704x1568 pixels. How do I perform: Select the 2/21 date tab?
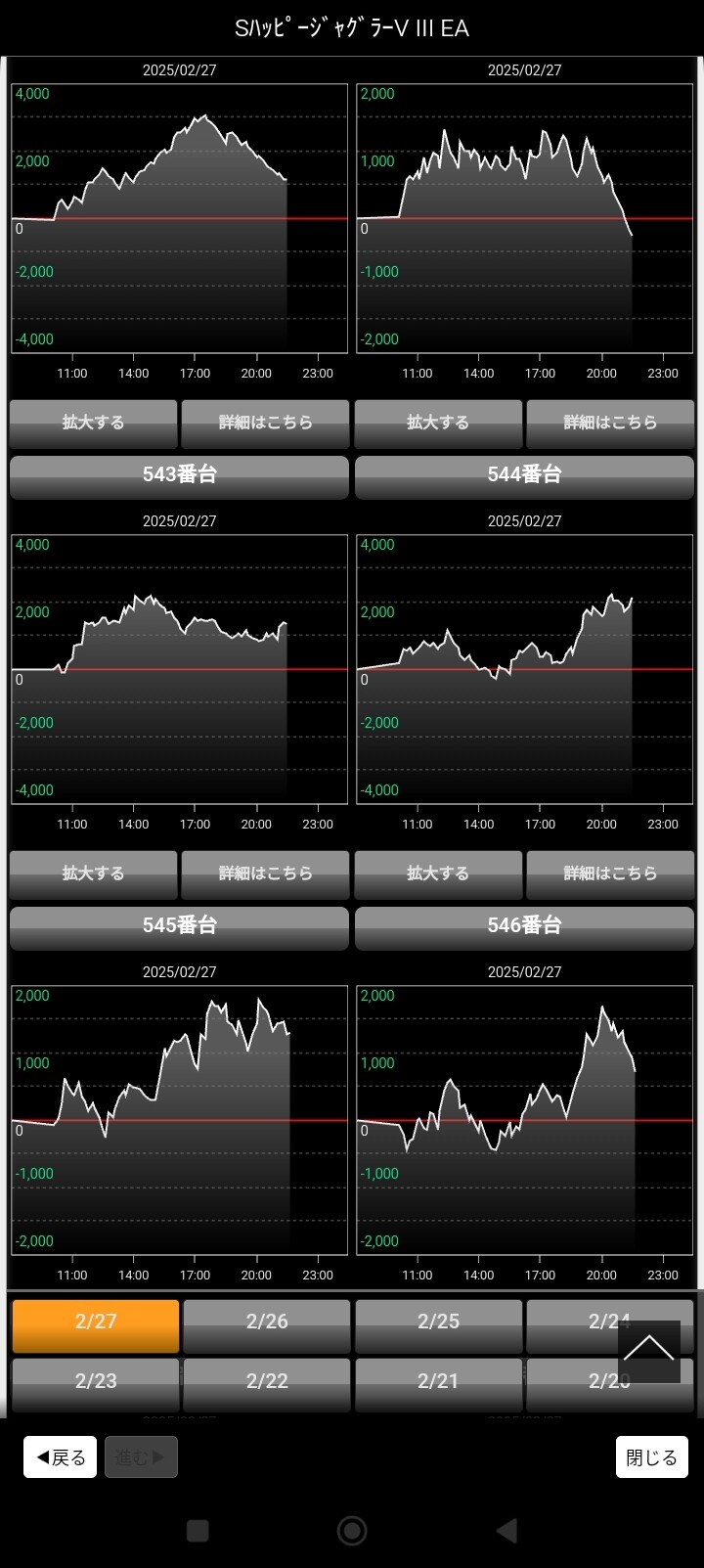438,1381
